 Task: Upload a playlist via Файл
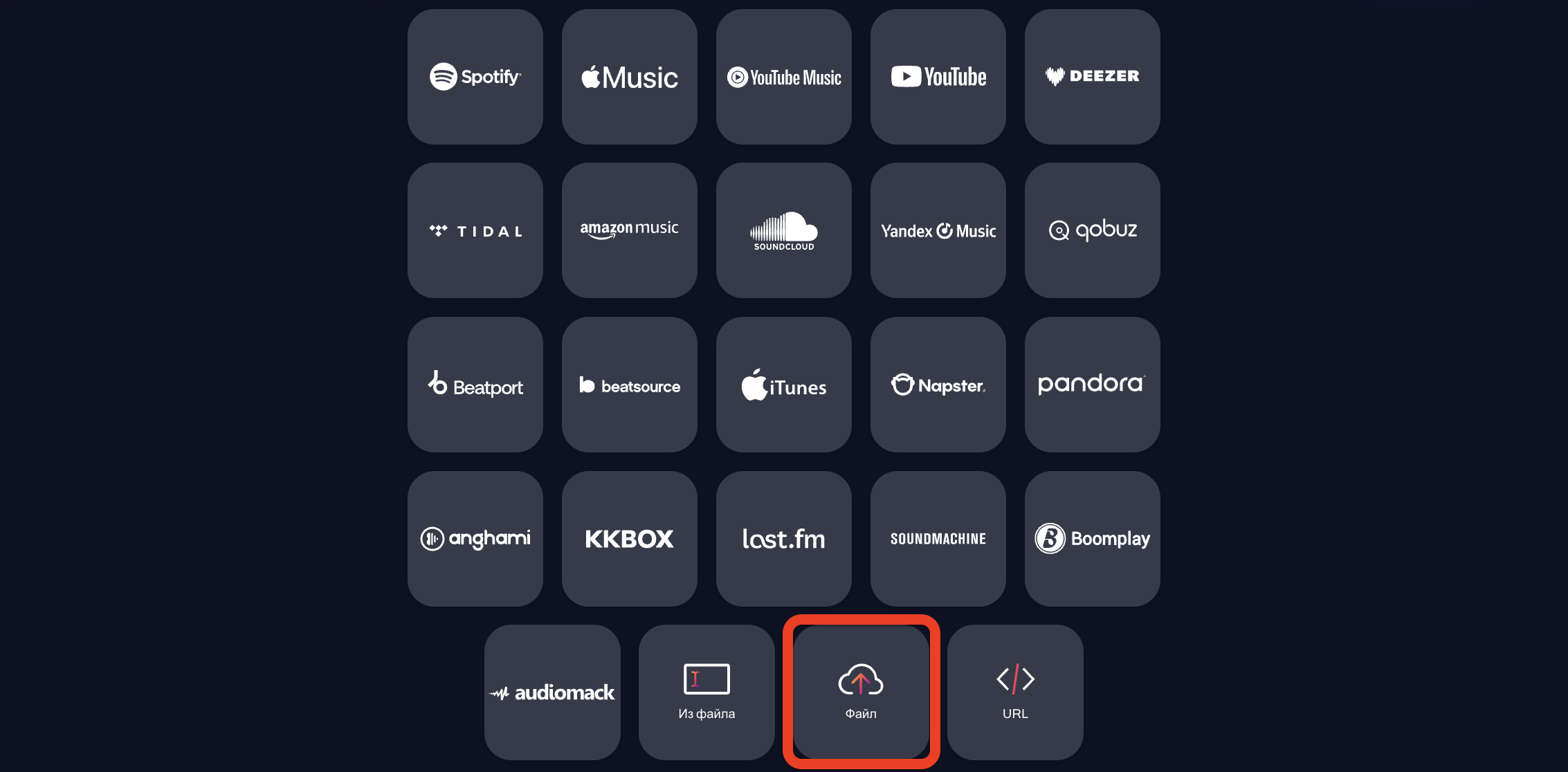click(861, 692)
